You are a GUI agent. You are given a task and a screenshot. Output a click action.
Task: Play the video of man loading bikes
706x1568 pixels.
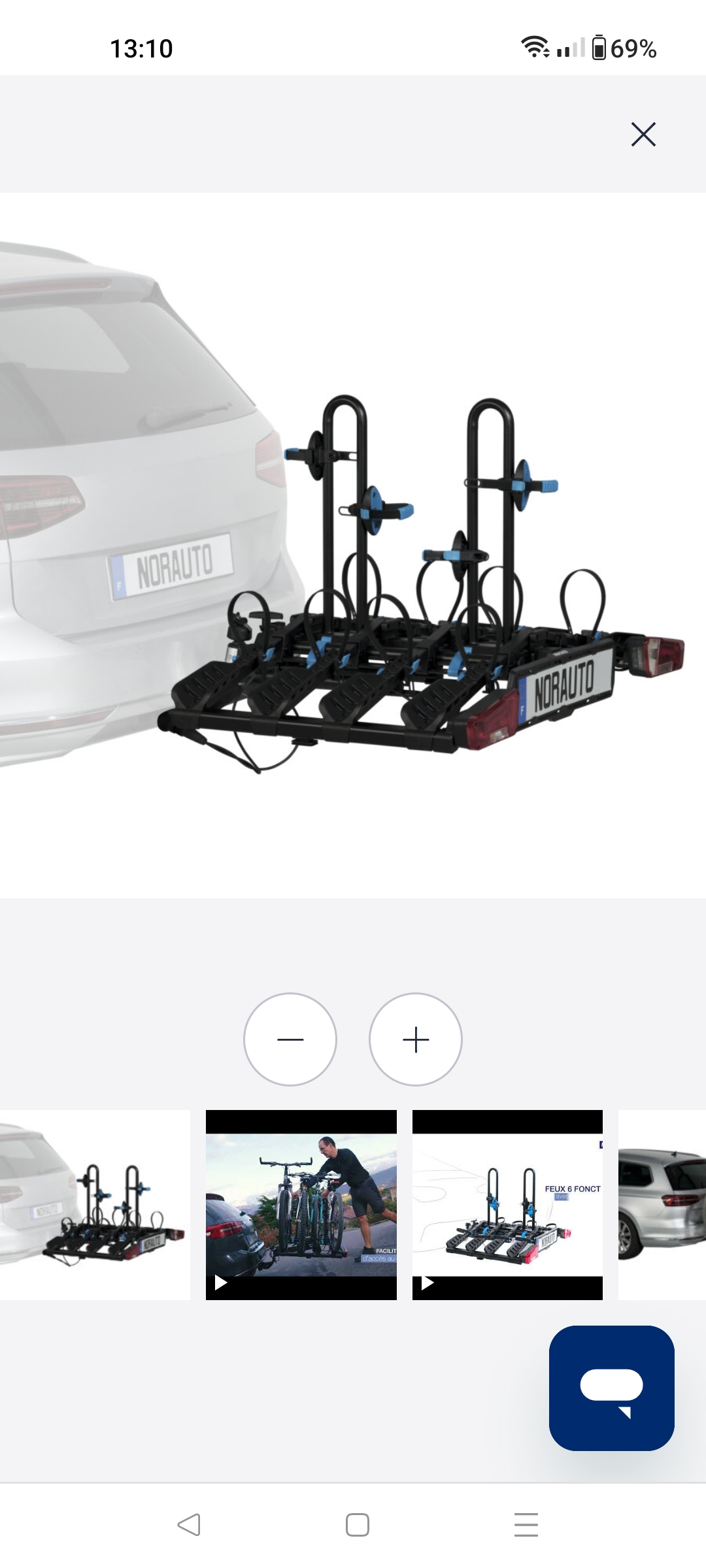pos(301,1205)
